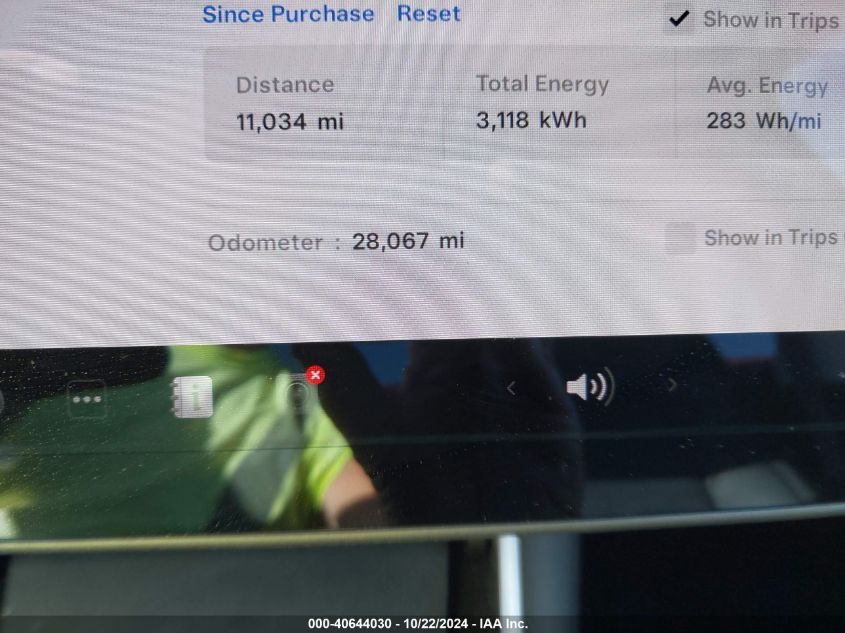Uncheck Show in Trips for Since Purchase
Viewport: 845px width, 633px height.
click(x=680, y=19)
